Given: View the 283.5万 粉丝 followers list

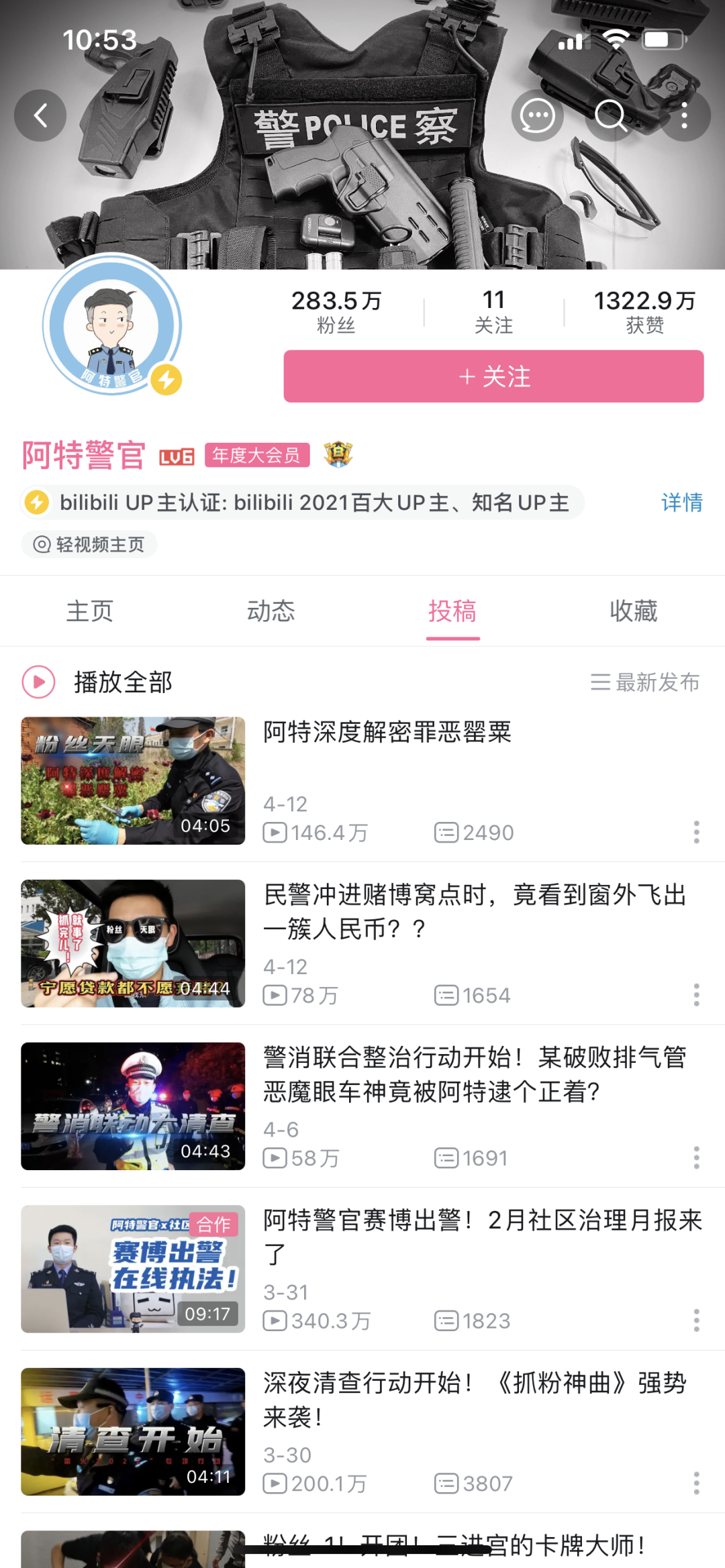Looking at the screenshot, I should tap(336, 312).
